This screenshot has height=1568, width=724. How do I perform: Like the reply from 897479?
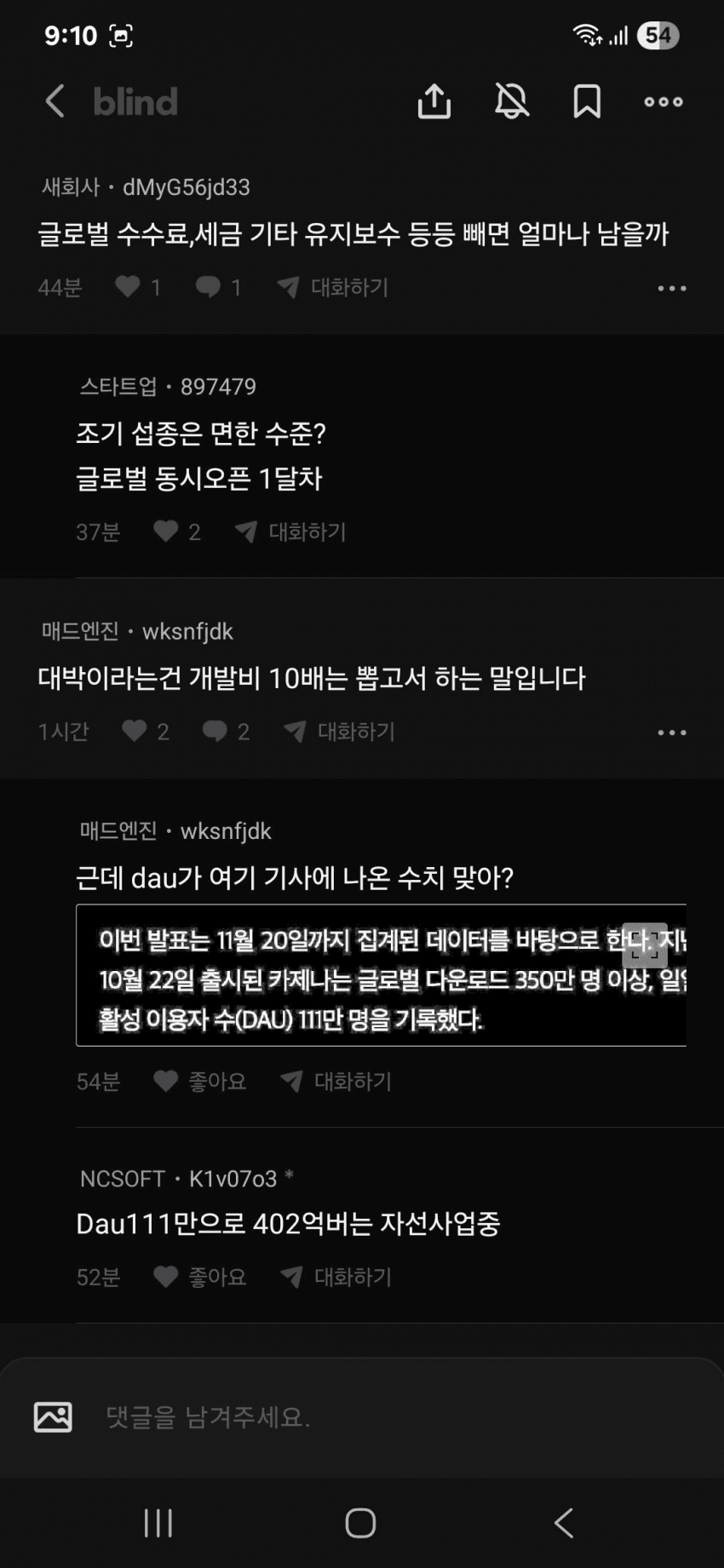coord(167,531)
